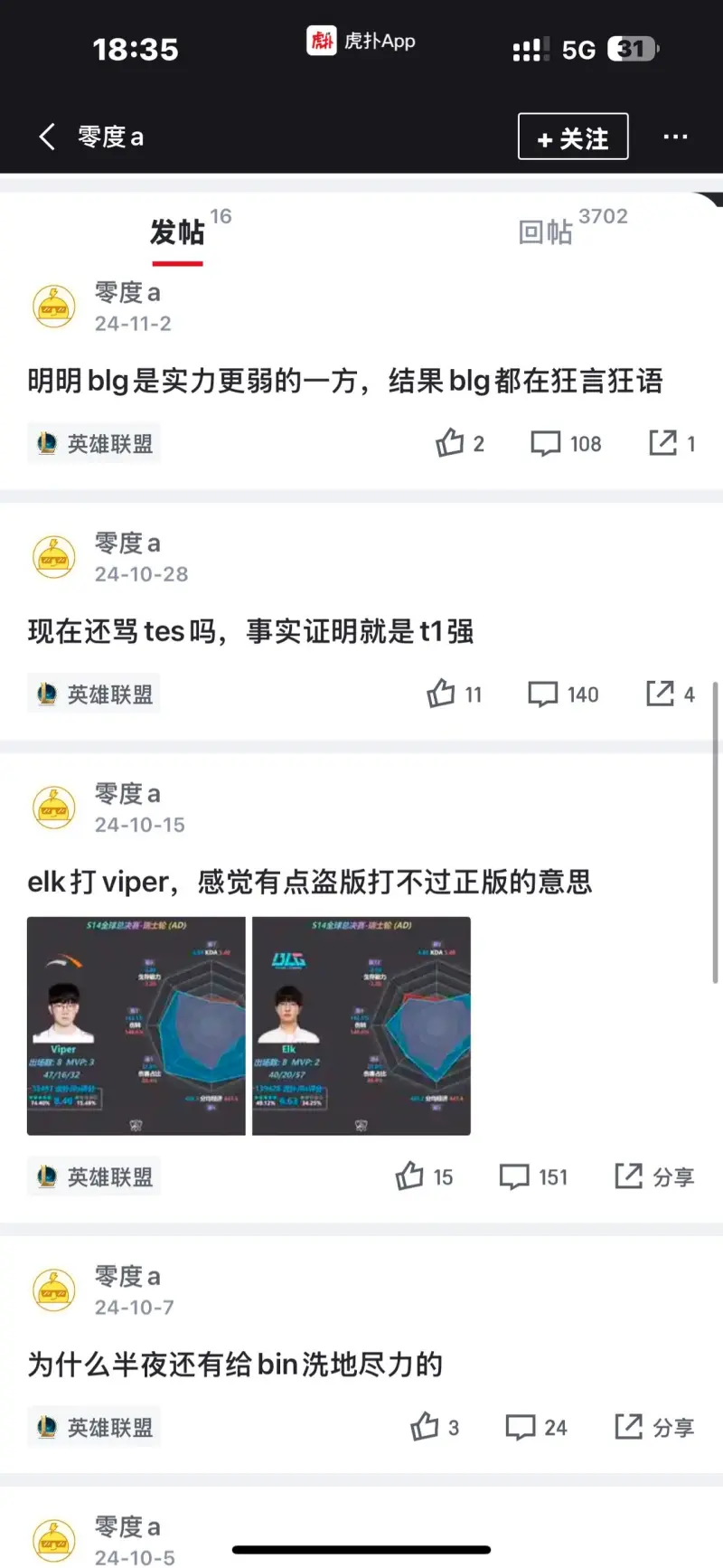Like the 24-11-2 blg post
Image resolution: width=723 pixels, height=1568 pixels.
pos(460,443)
